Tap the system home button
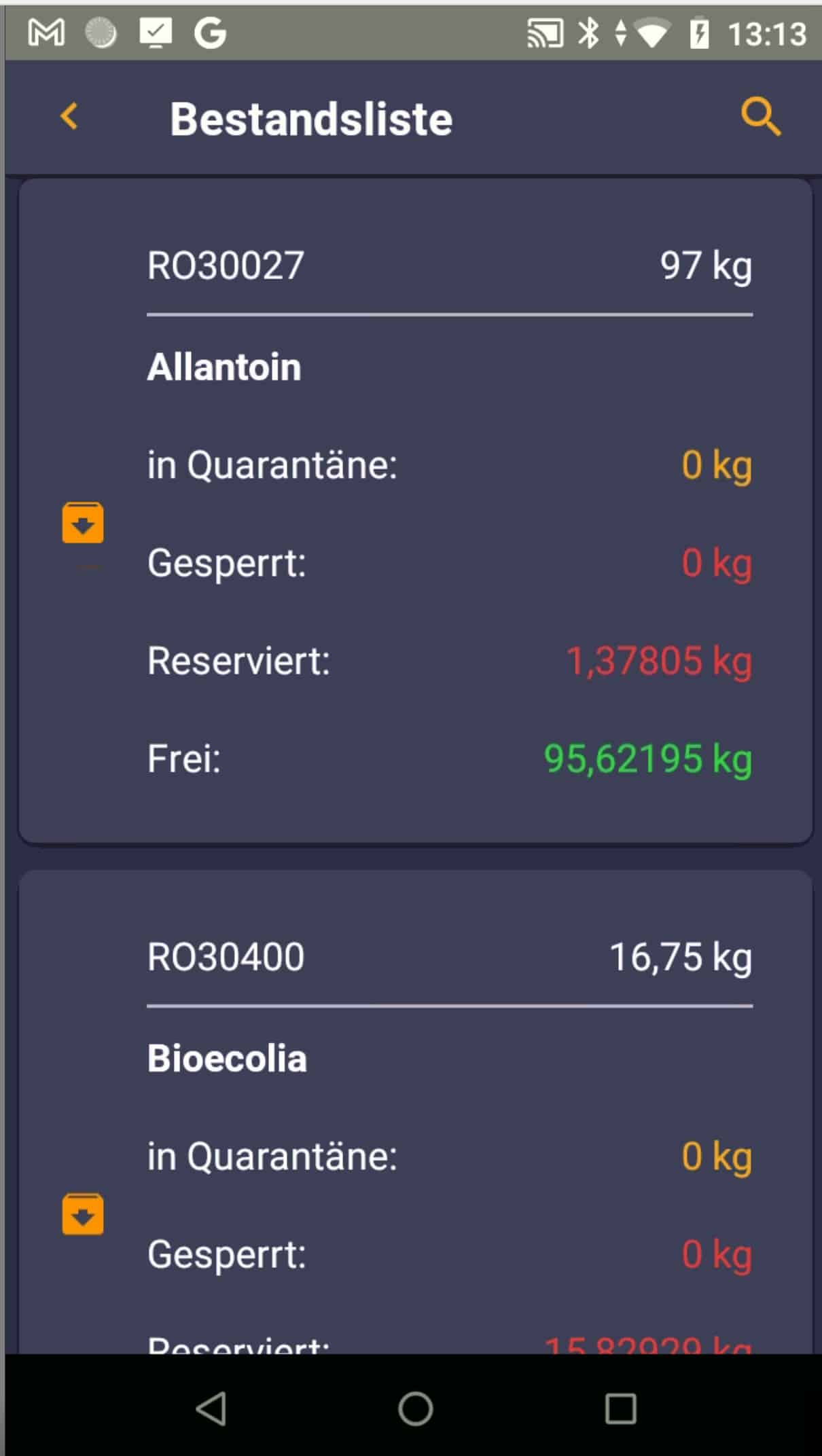Viewport: 822px width, 1456px height. coord(415,1408)
